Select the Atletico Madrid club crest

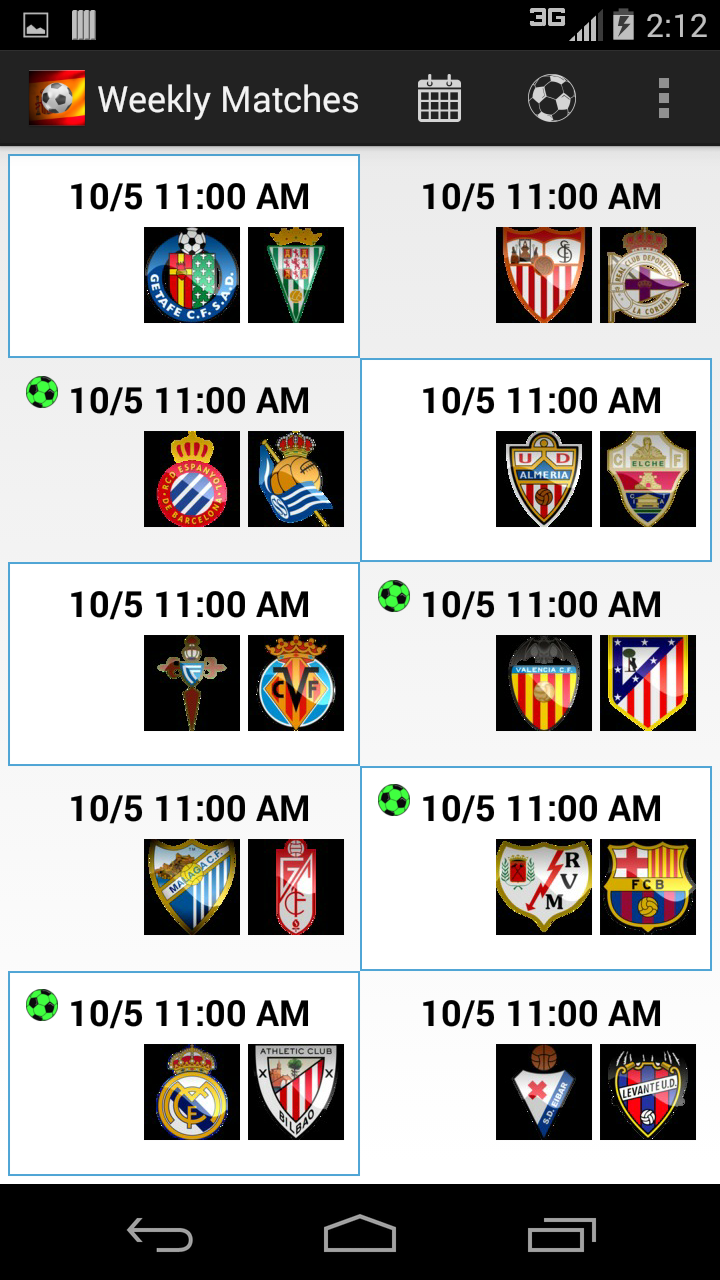pos(648,683)
